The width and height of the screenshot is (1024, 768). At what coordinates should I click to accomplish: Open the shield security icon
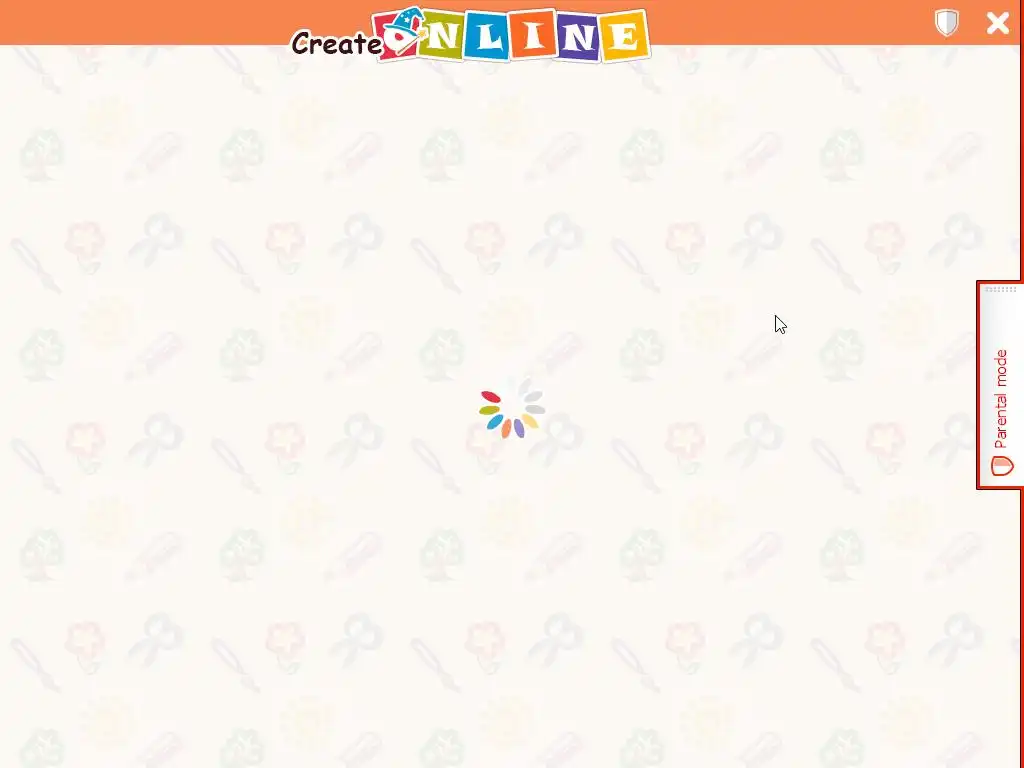(946, 23)
